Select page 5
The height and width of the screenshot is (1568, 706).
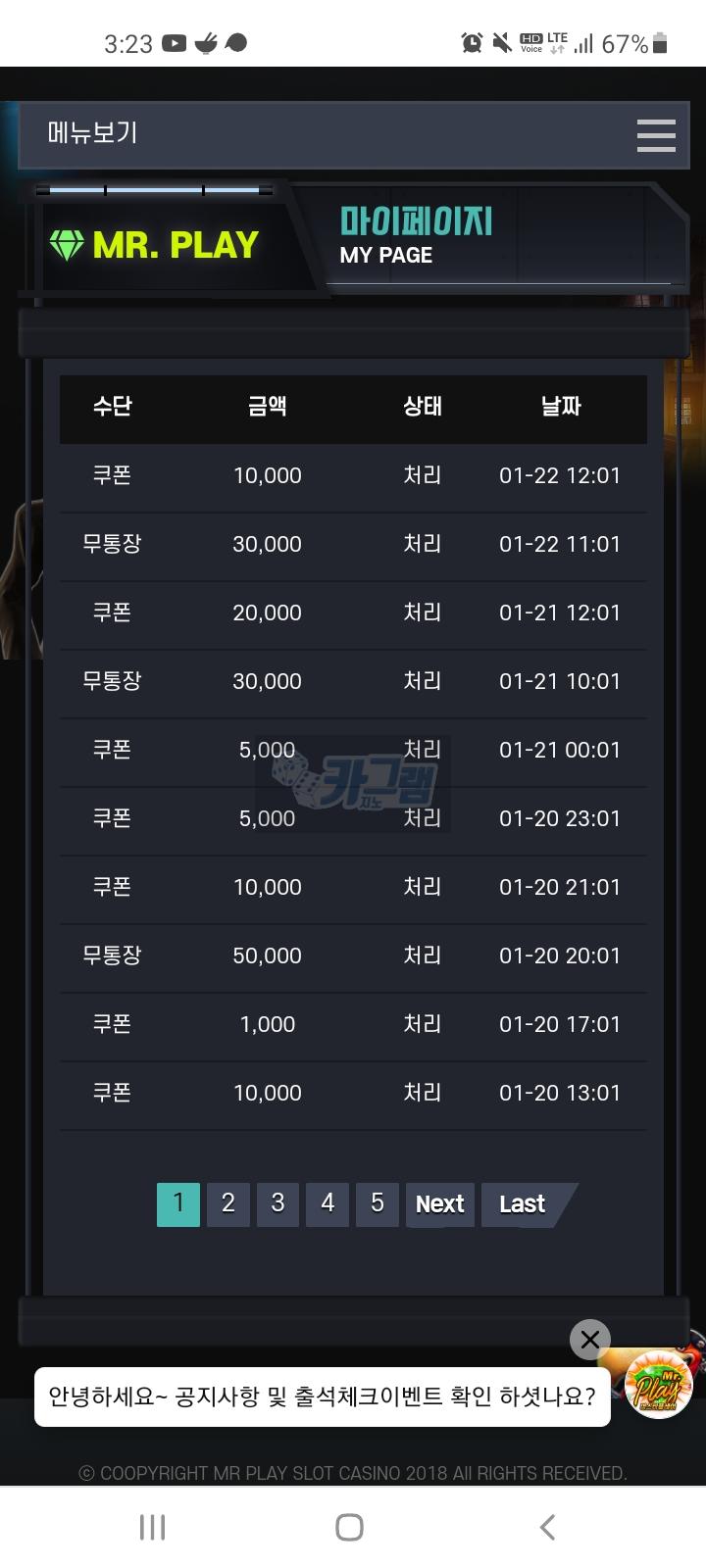(377, 1203)
